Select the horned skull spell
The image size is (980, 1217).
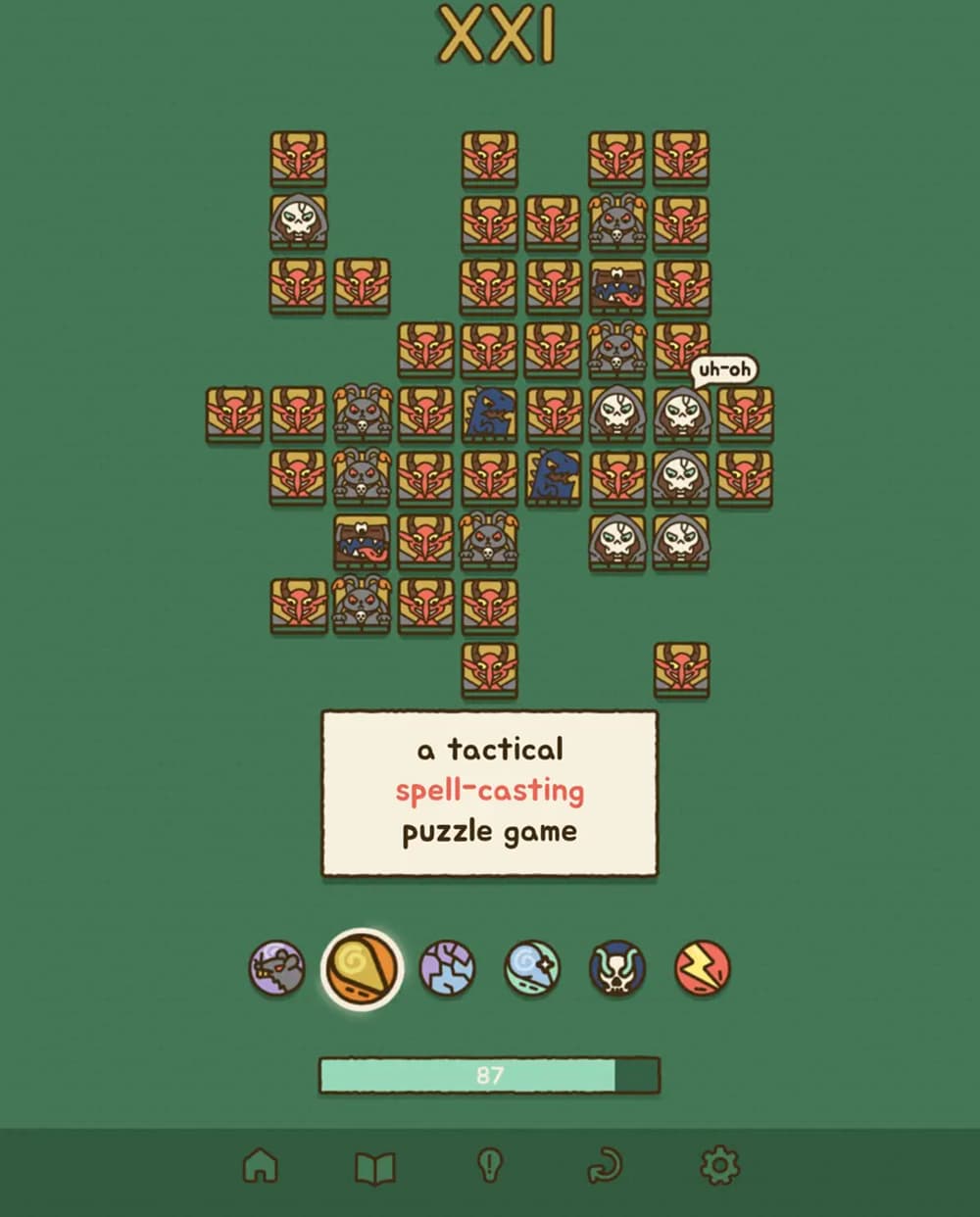tap(616, 968)
